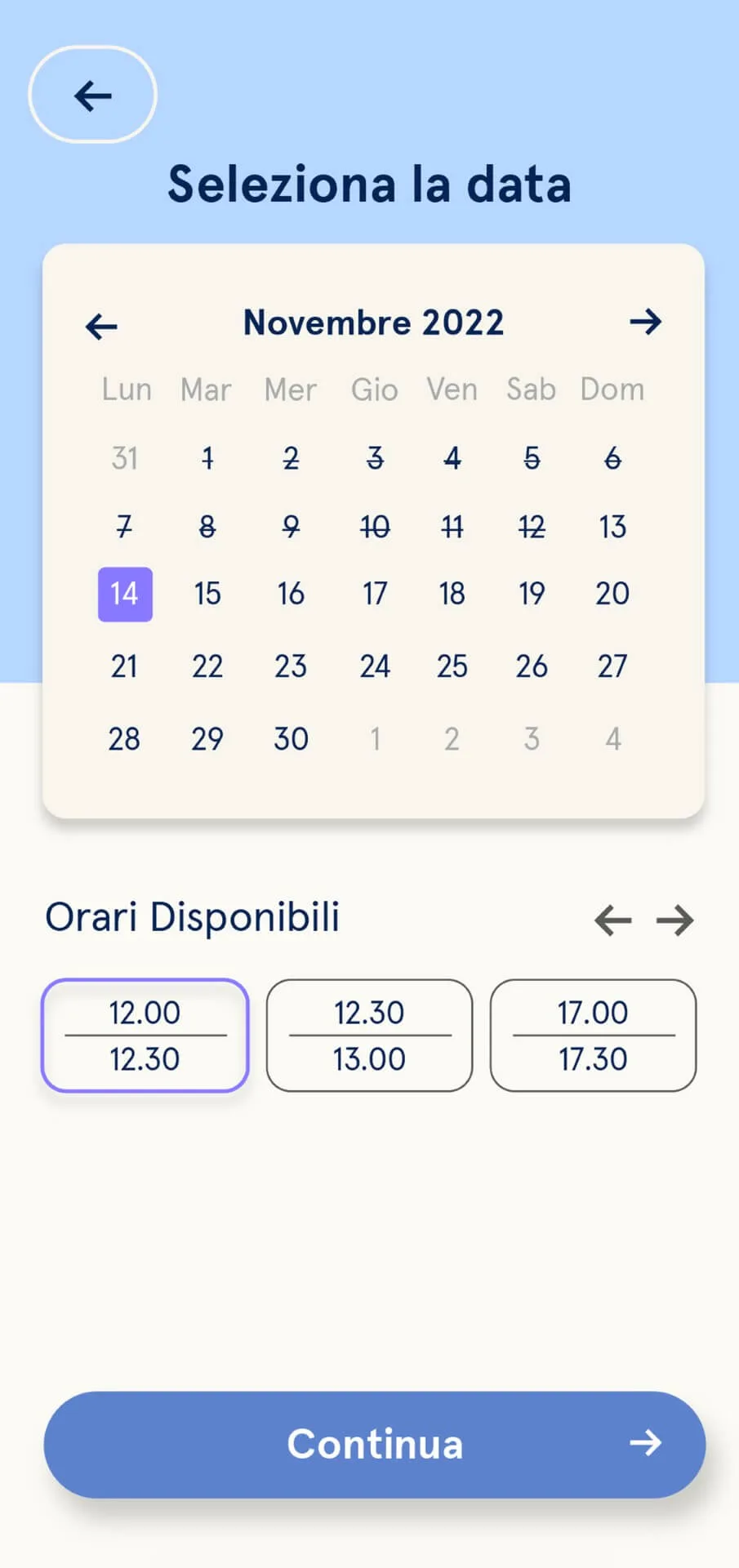
Task: Select the 12.00 - 12.30 time slot
Action: (145, 1035)
